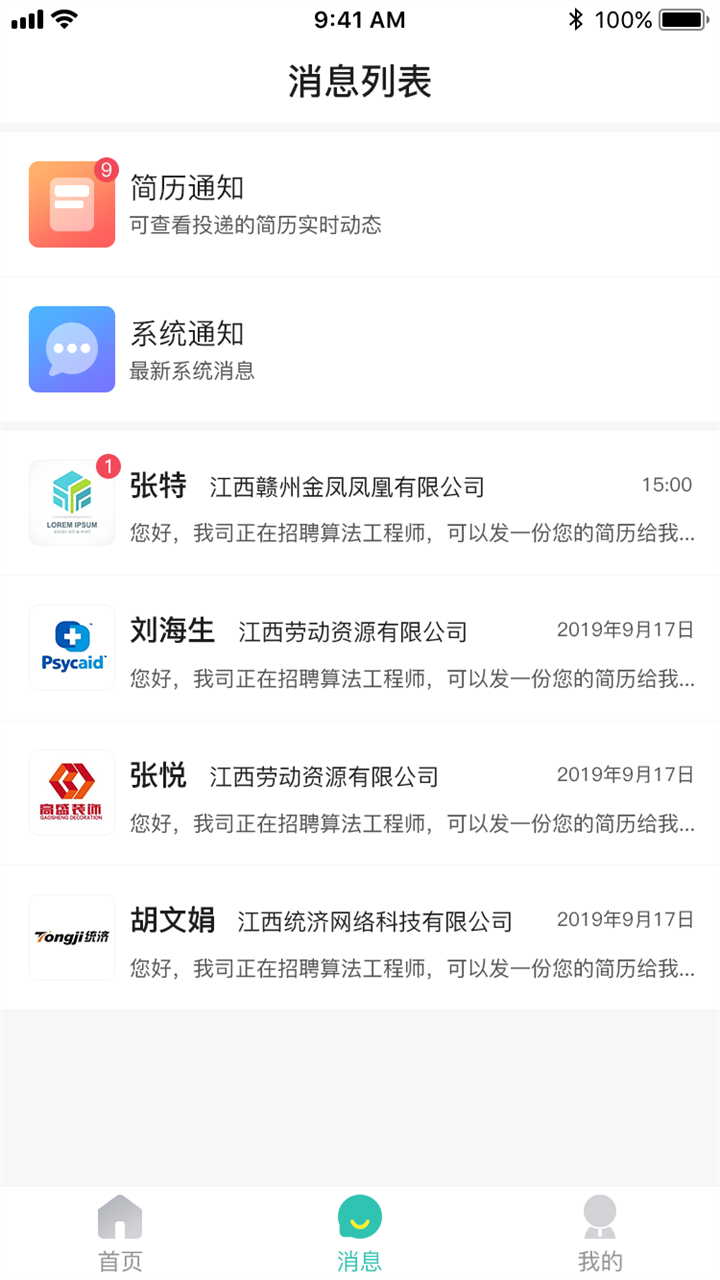Tap the 高盛装饰 logo for 张悦
The width and height of the screenshot is (720, 1280).
point(71,792)
